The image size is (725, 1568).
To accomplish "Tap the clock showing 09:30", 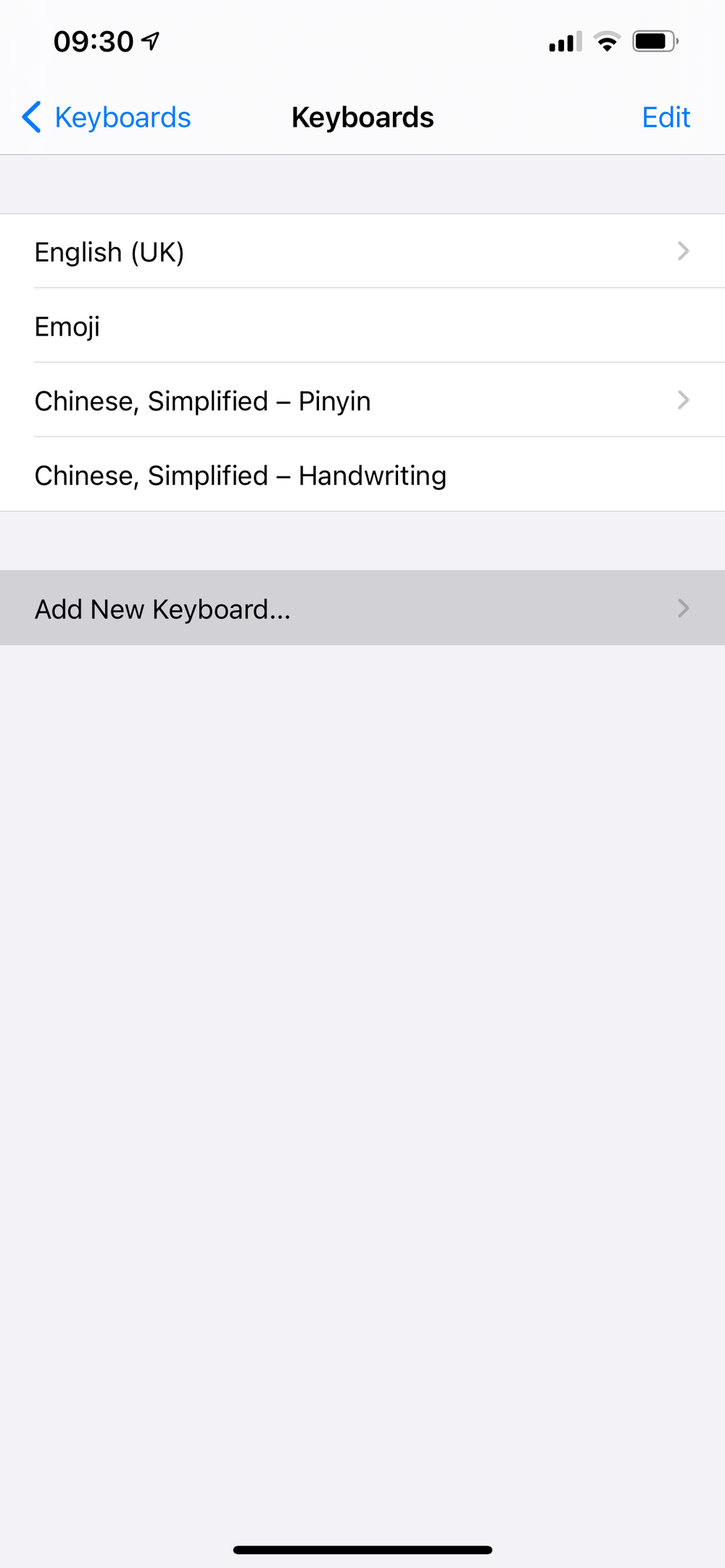I will [94, 41].
